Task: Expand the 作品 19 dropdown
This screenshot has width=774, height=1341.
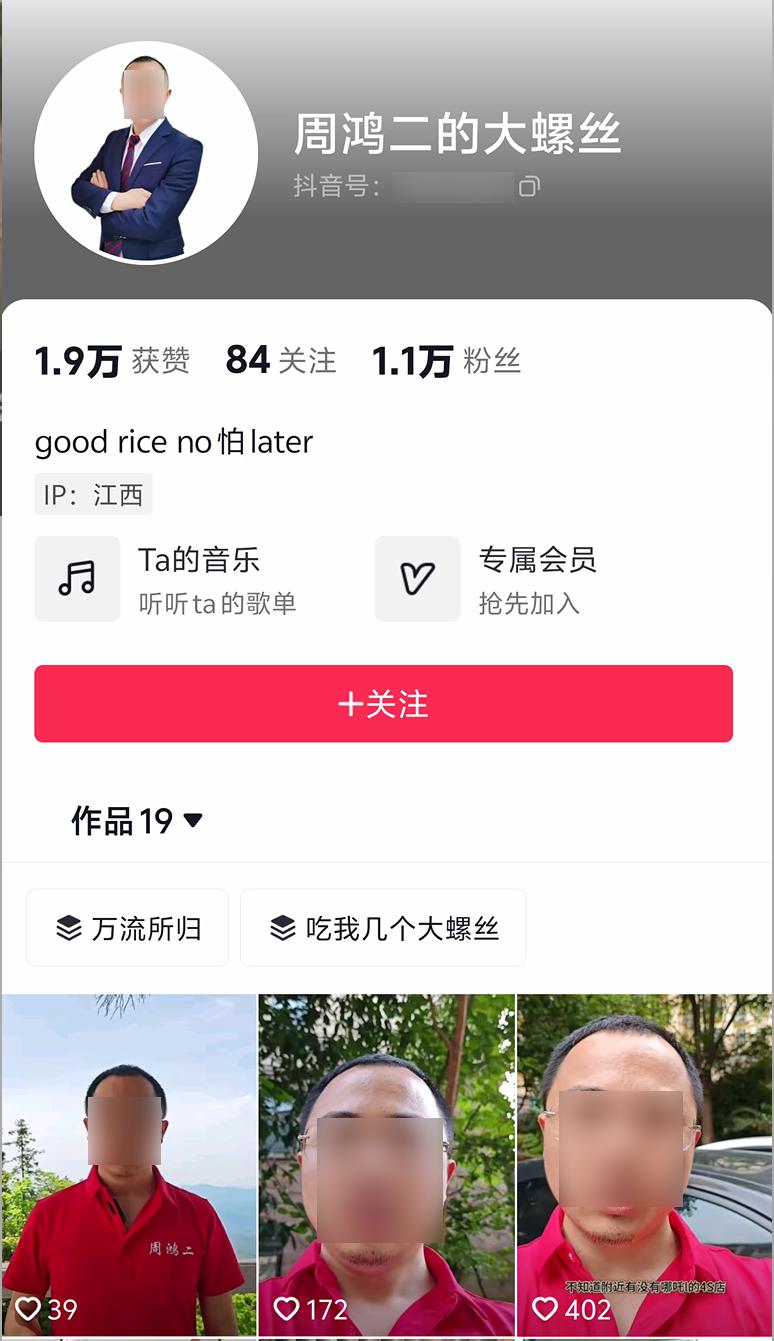Action: [x=137, y=822]
